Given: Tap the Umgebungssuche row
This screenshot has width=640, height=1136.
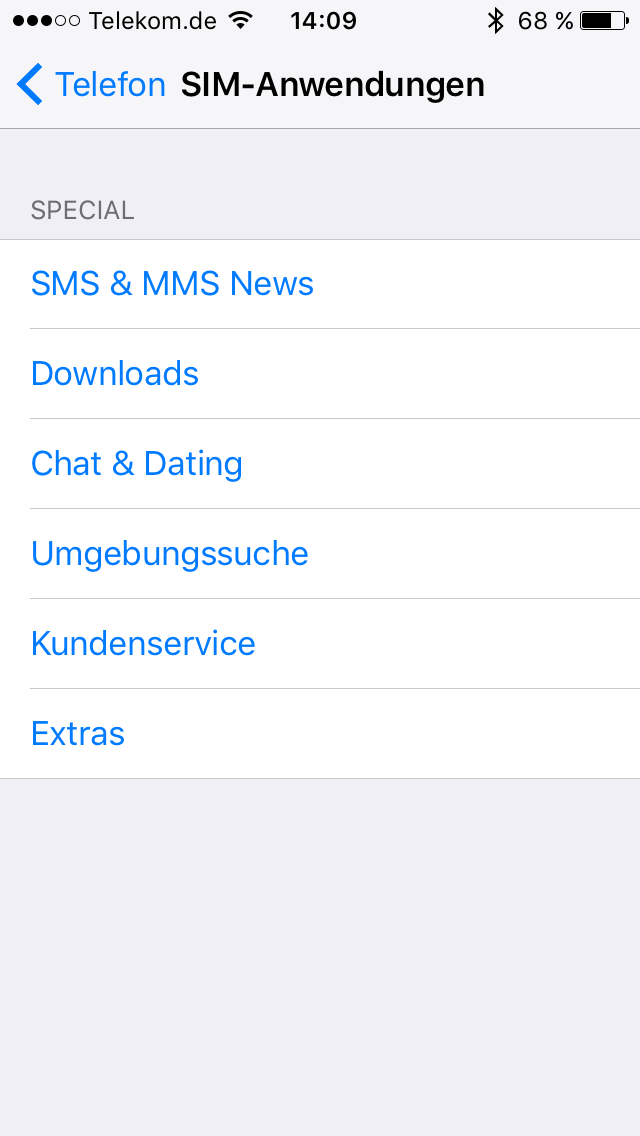Looking at the screenshot, I should click(170, 554).
